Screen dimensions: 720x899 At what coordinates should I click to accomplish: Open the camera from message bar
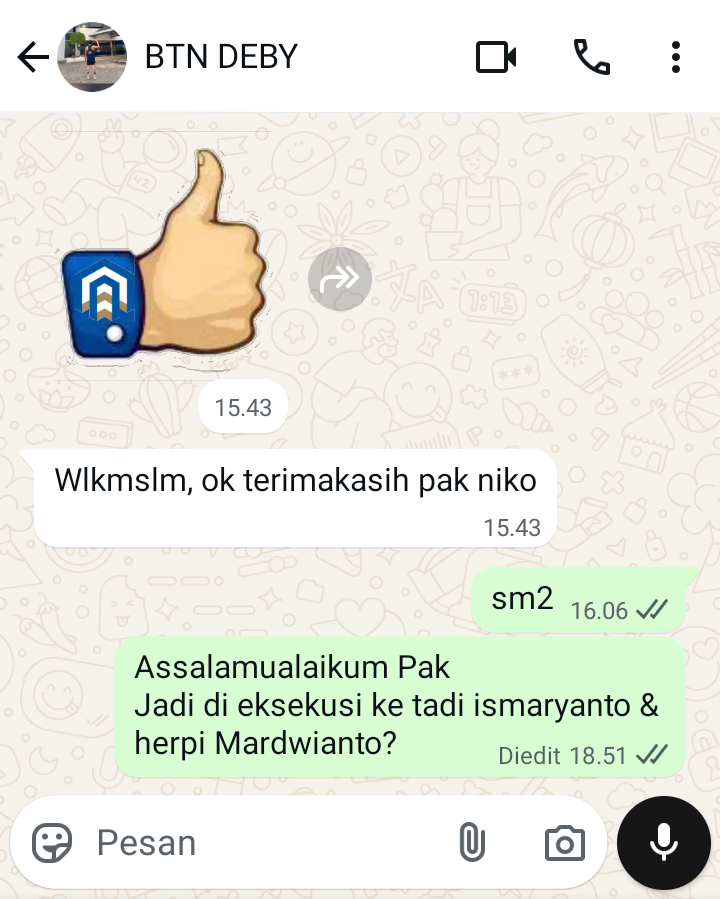coord(564,843)
